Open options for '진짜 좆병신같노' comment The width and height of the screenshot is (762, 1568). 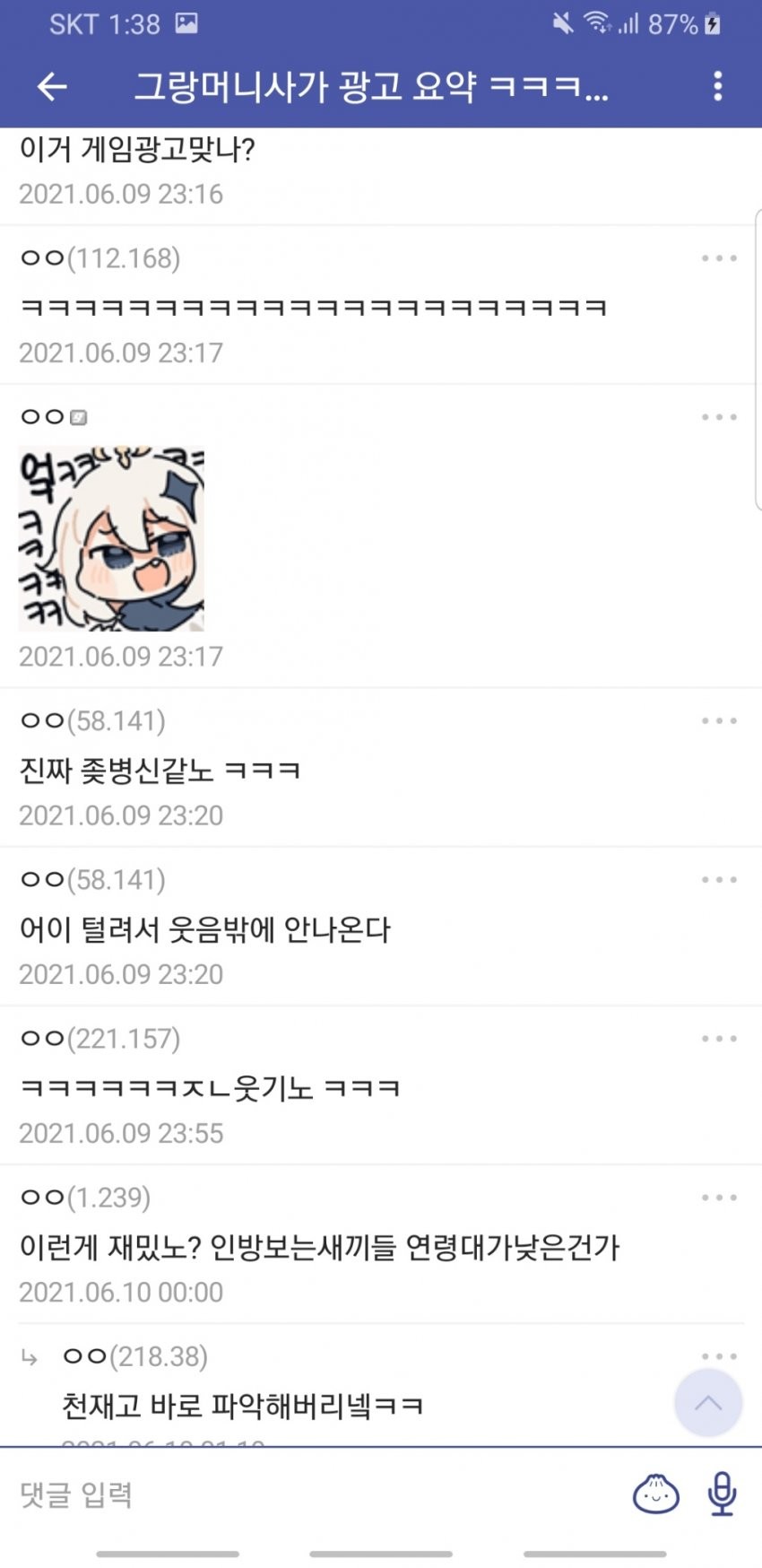(x=719, y=721)
